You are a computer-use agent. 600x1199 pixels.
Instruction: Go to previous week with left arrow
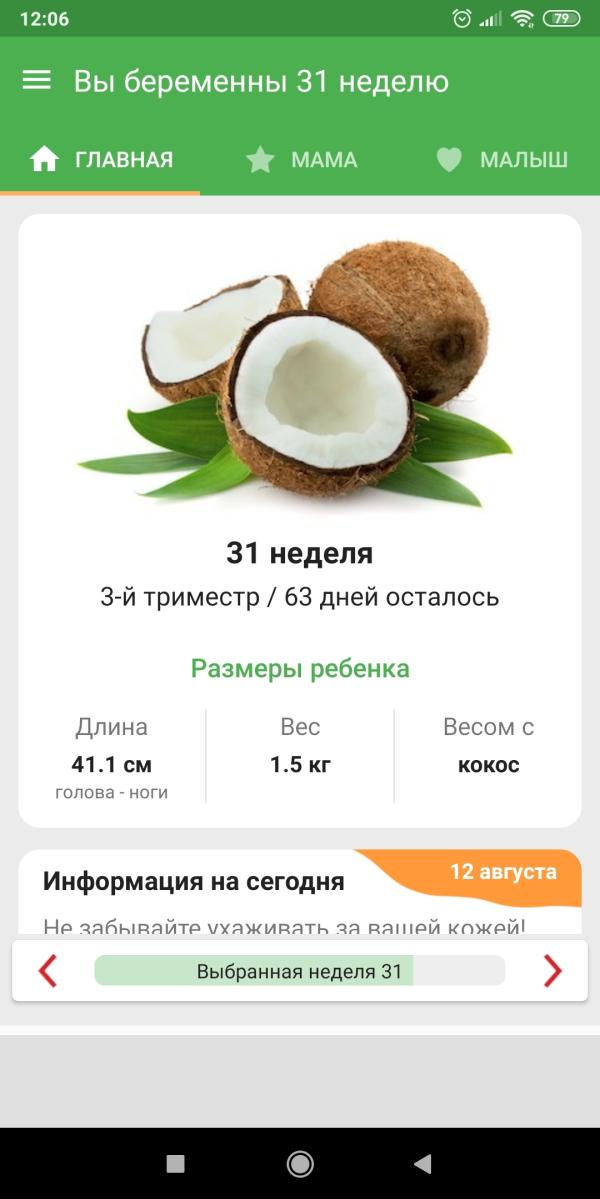pos(47,971)
